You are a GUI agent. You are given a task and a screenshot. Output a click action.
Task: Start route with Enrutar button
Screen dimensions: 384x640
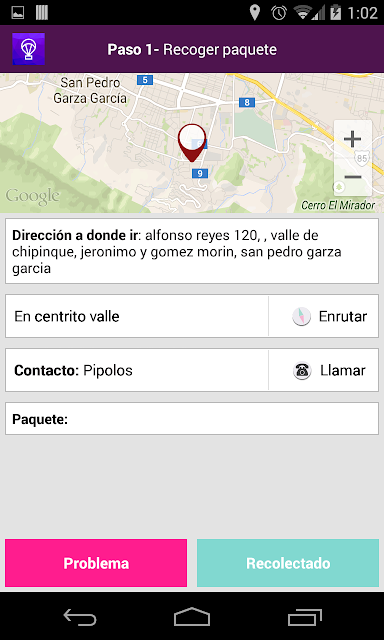(x=324, y=316)
